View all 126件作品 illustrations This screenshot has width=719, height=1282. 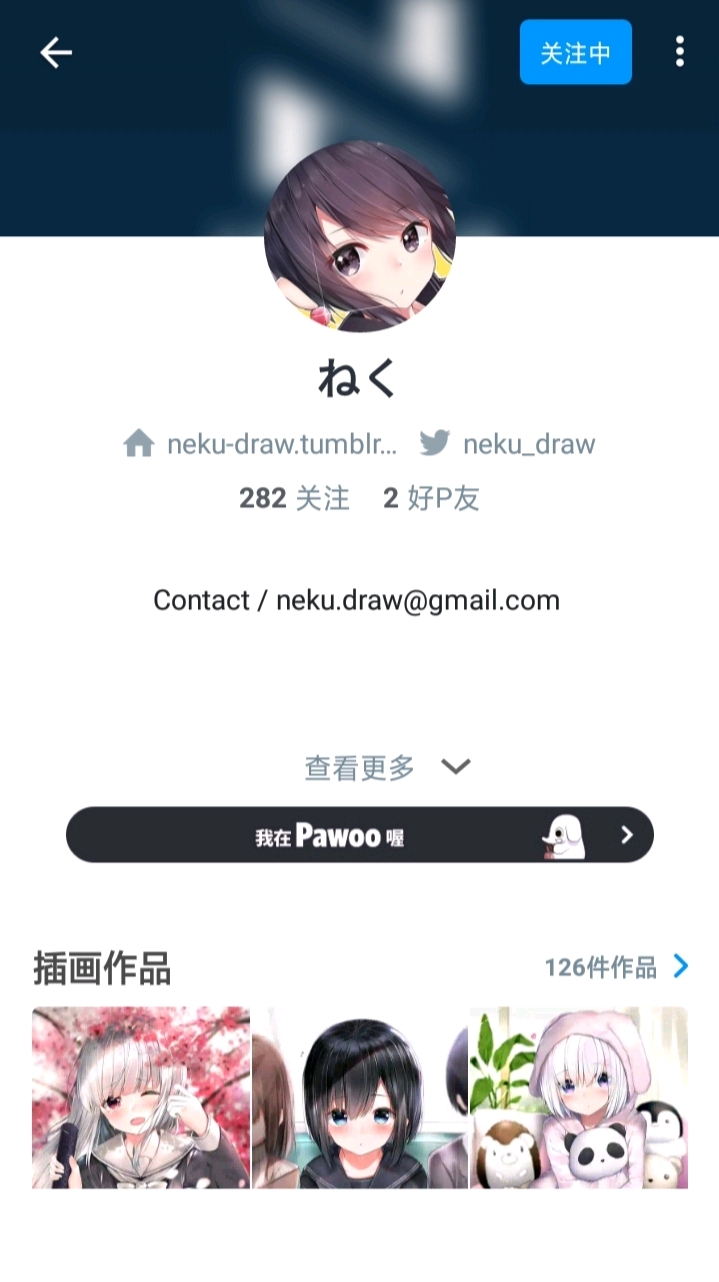(x=616, y=967)
